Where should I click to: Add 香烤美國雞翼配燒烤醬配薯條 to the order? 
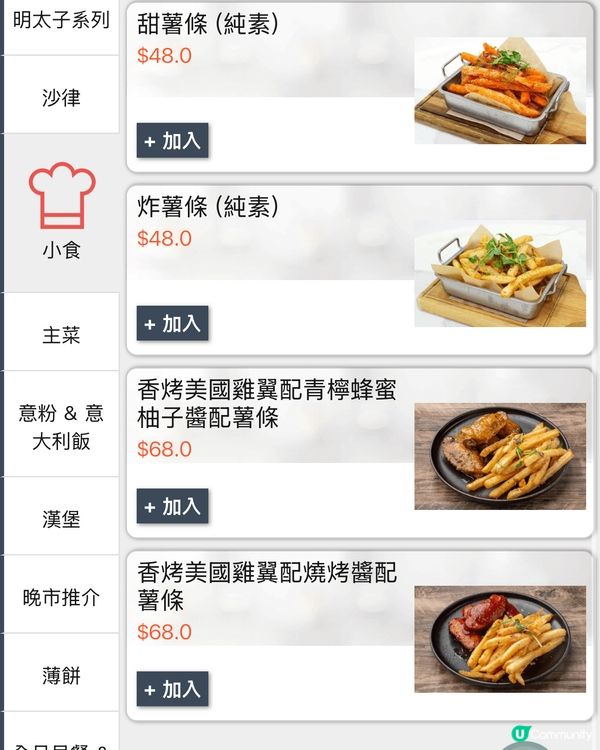tap(172, 689)
